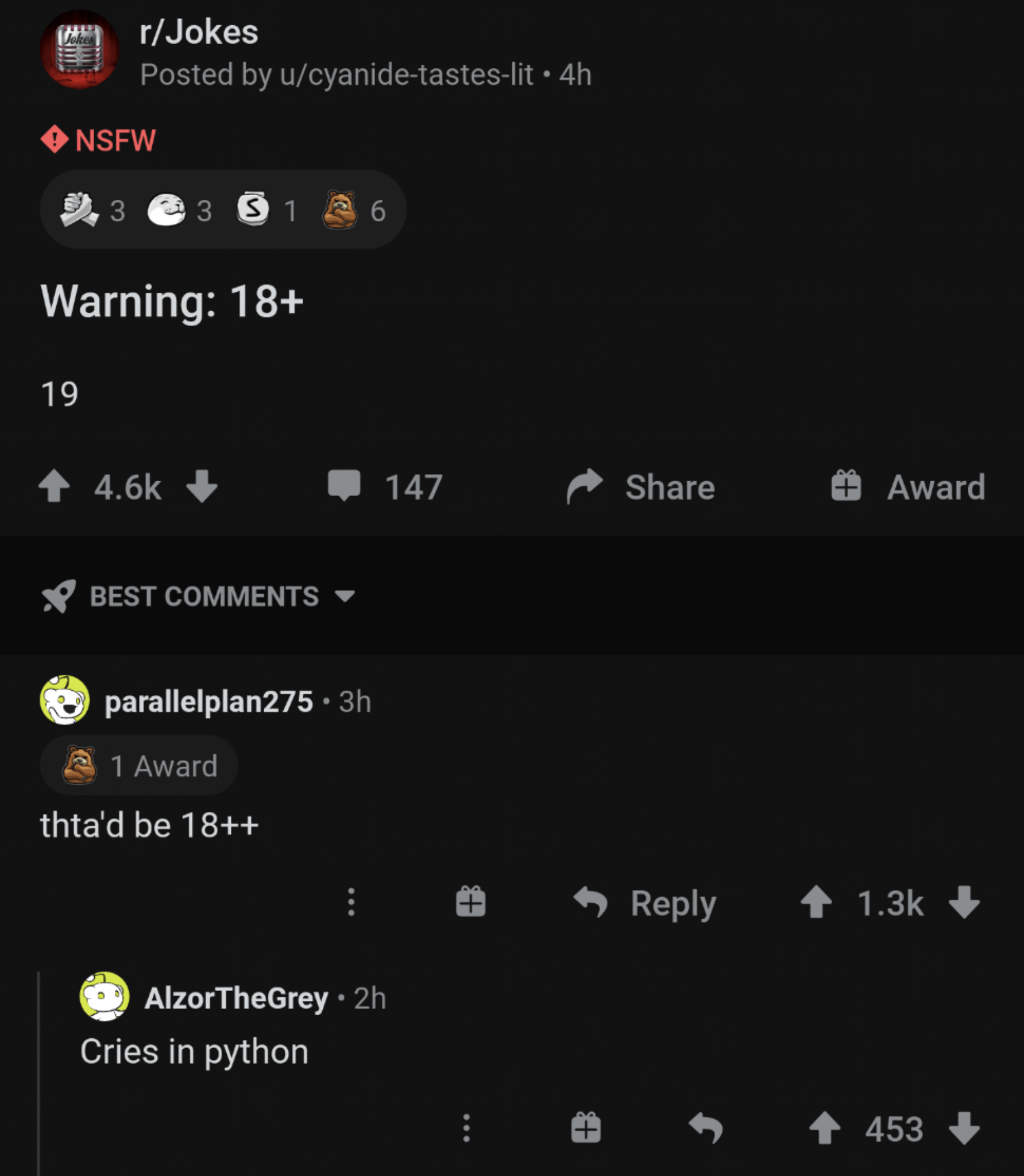The width and height of the screenshot is (1024, 1176).
Task: Reply to parallelplan275's comment
Action: (x=646, y=902)
